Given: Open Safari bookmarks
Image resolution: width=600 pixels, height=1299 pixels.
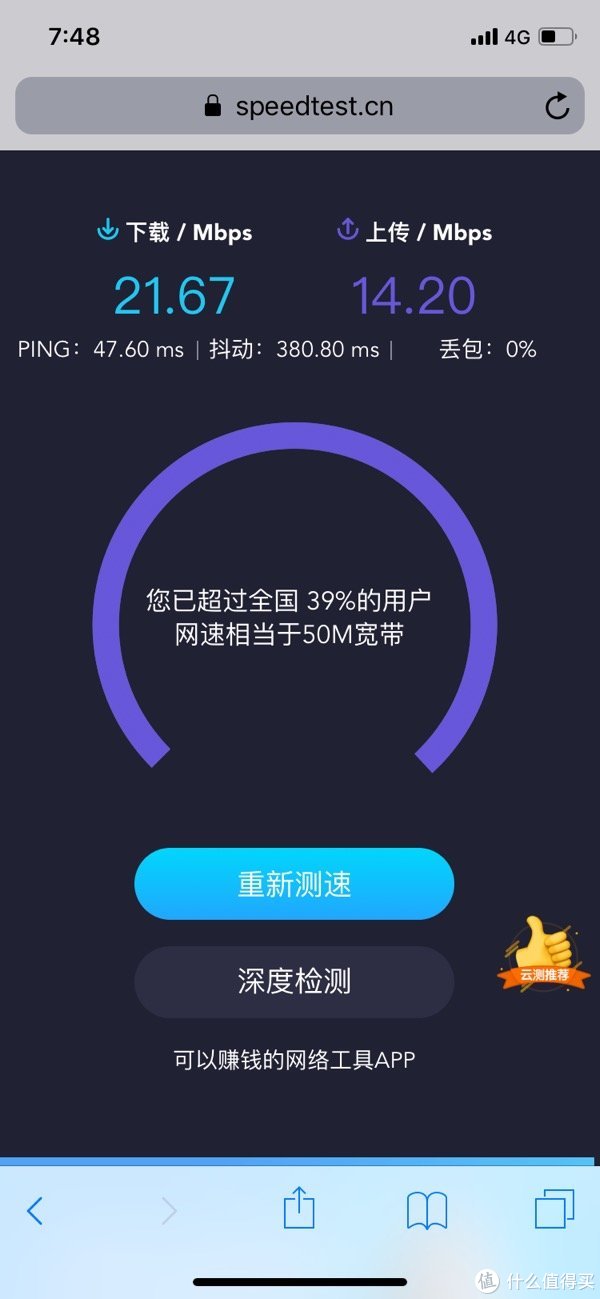Looking at the screenshot, I should point(427,1211).
